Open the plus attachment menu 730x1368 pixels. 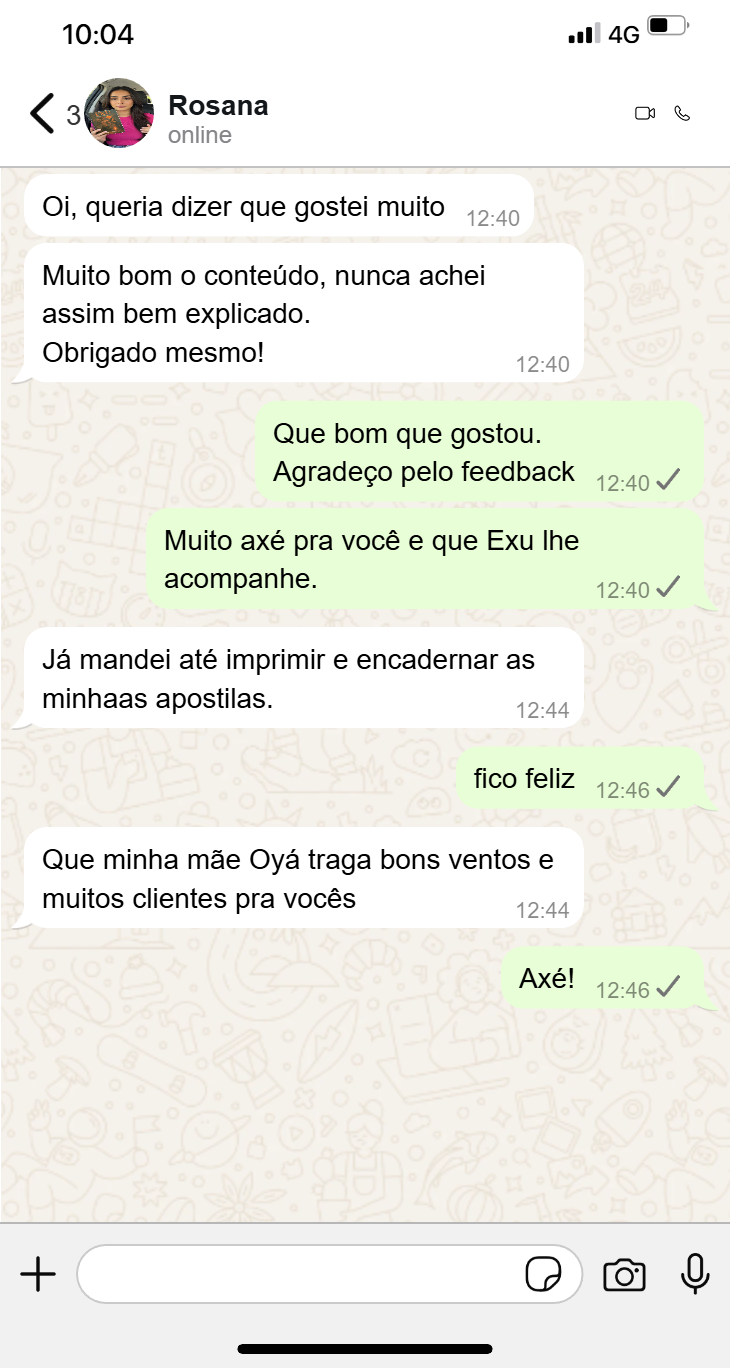point(38,1274)
